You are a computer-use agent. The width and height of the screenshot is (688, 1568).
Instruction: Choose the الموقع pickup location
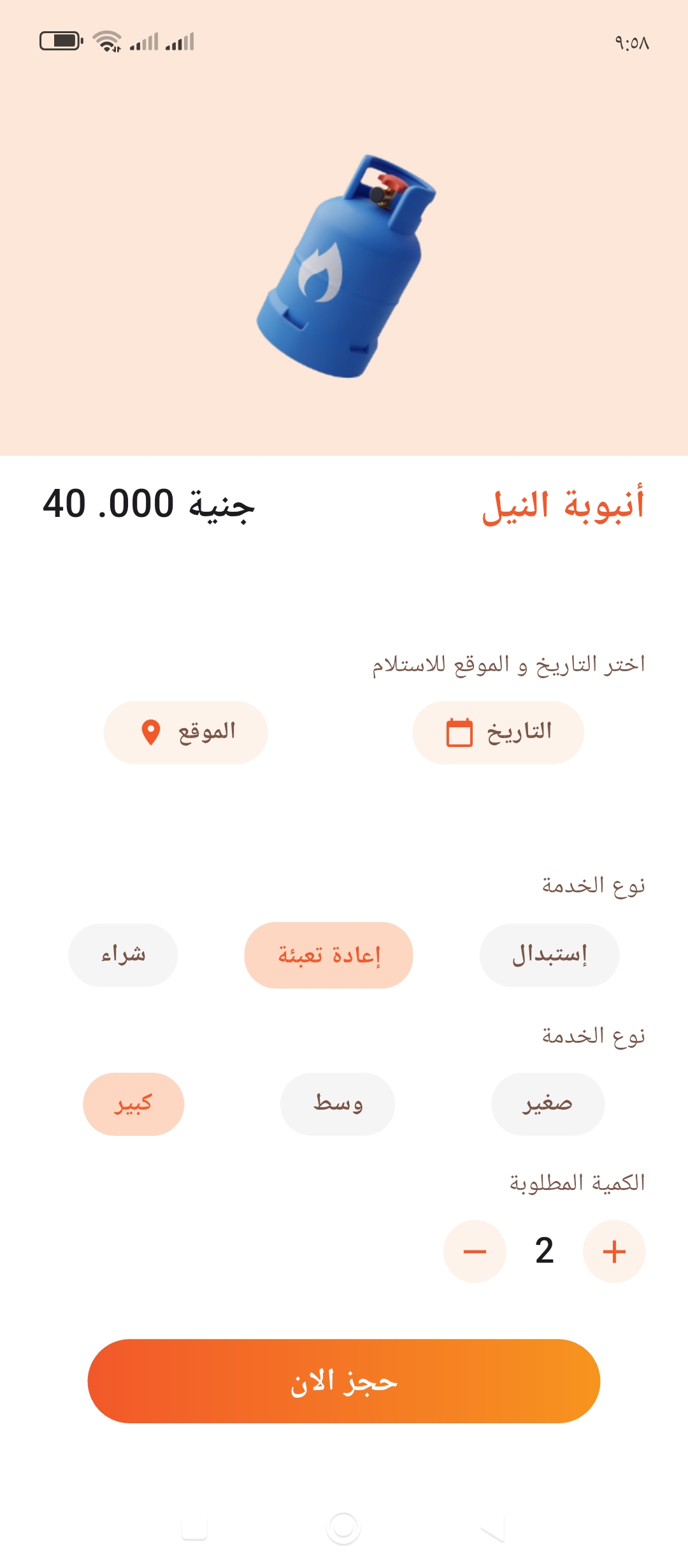click(186, 732)
